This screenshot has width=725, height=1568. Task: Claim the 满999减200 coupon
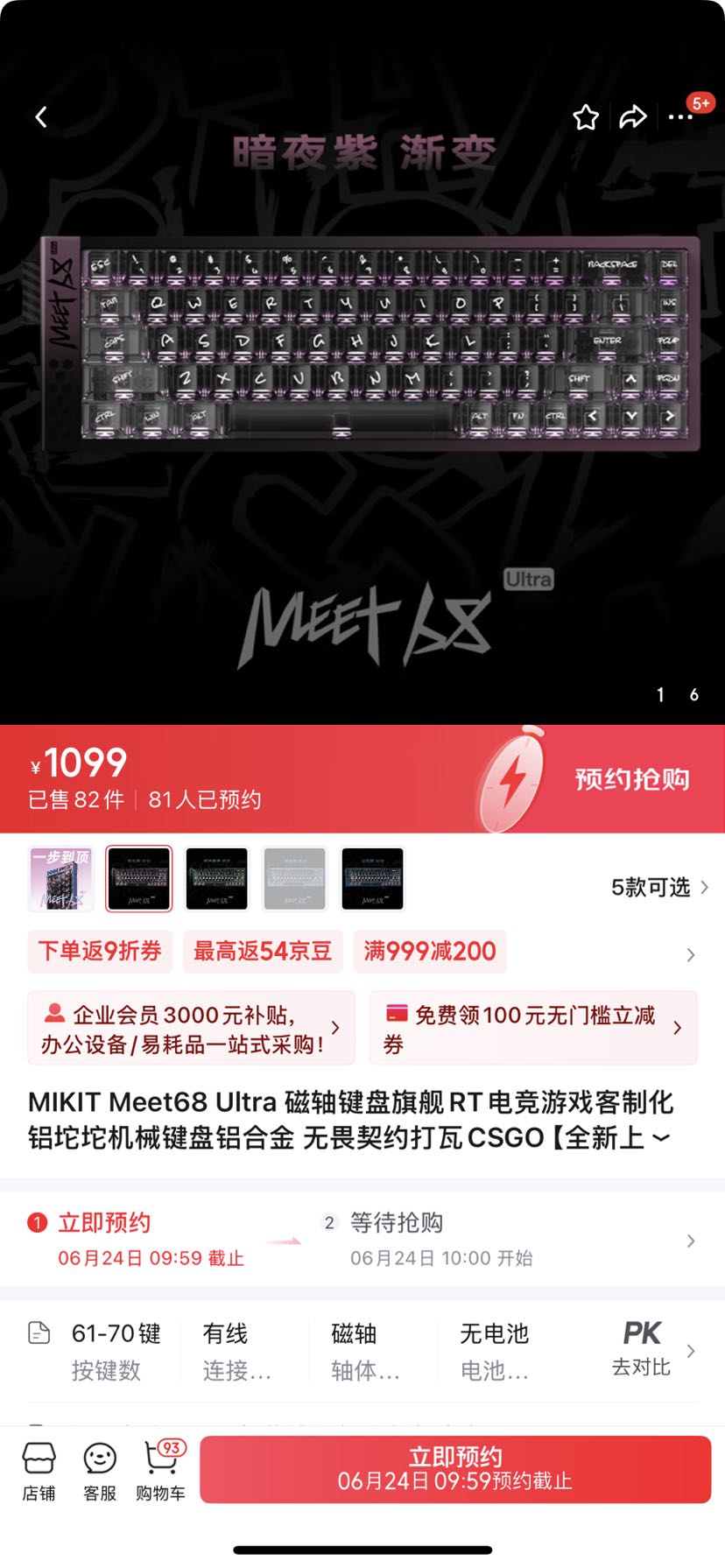coord(430,952)
